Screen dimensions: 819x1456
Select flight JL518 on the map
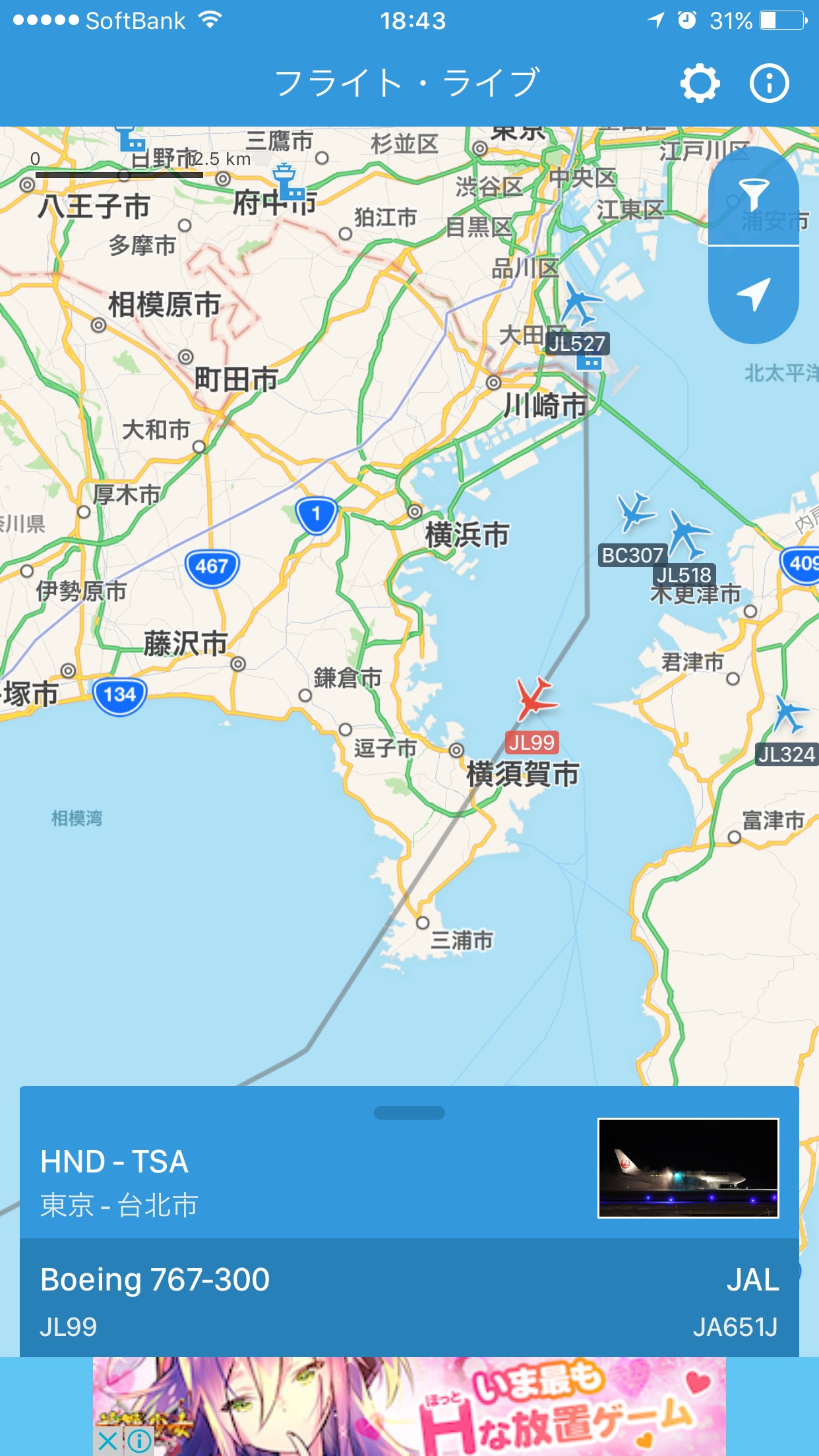pos(688,533)
